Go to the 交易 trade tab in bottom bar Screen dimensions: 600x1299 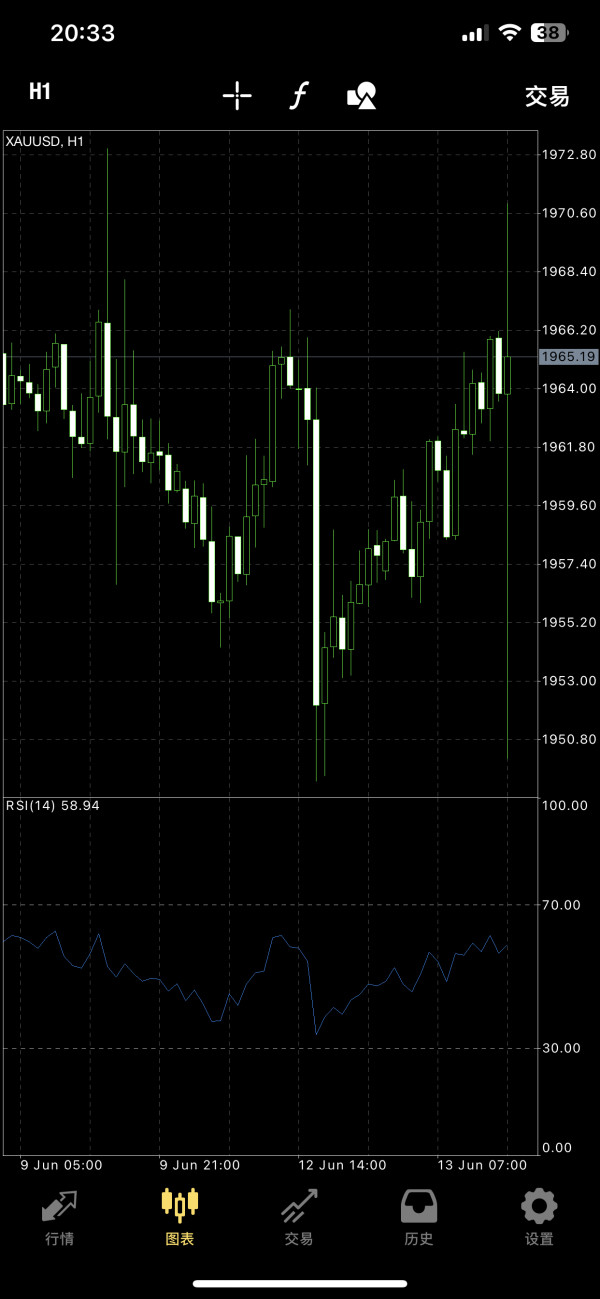299,1217
